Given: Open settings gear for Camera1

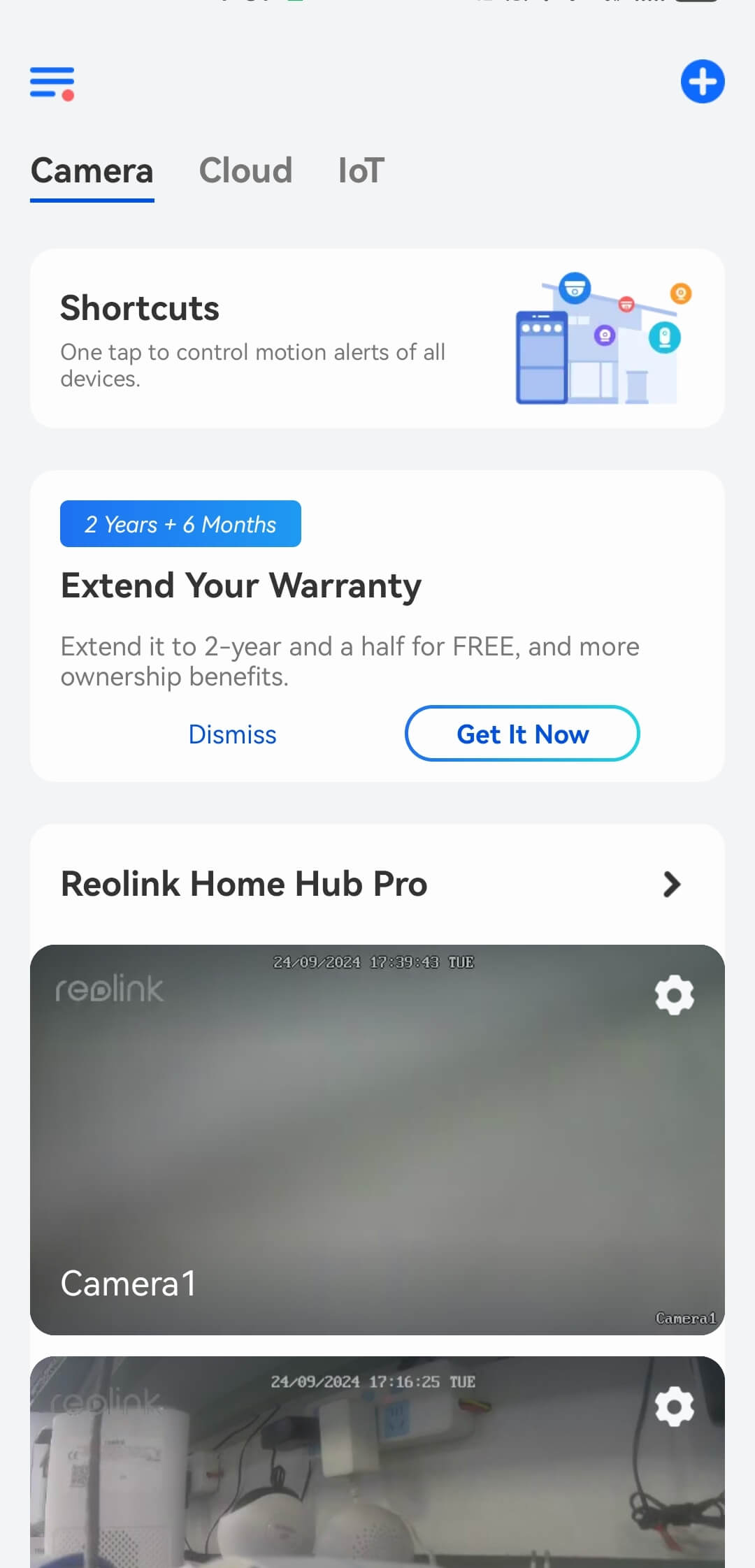Looking at the screenshot, I should click(674, 994).
